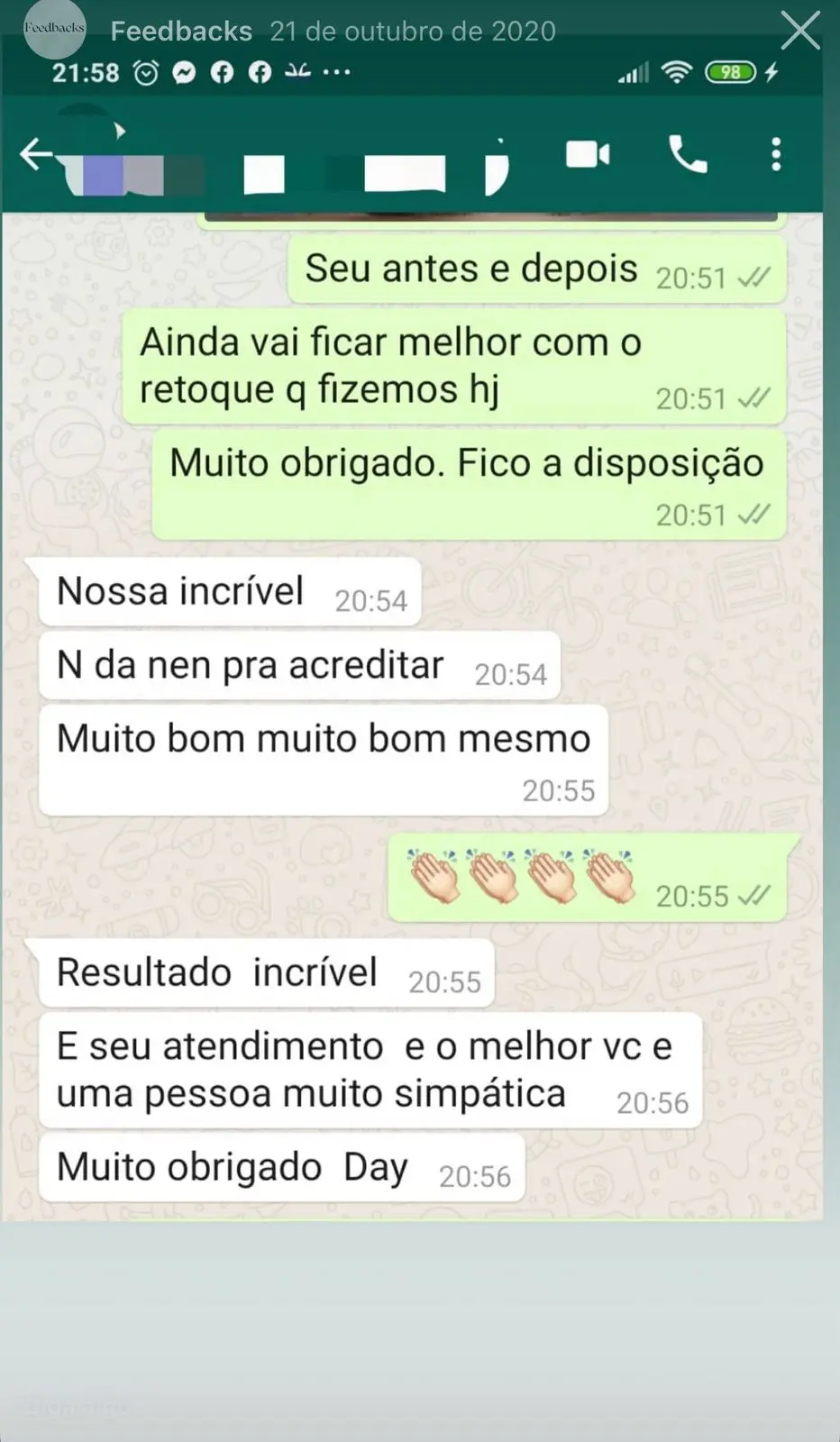Close the Feedbacks story viewer

(799, 31)
